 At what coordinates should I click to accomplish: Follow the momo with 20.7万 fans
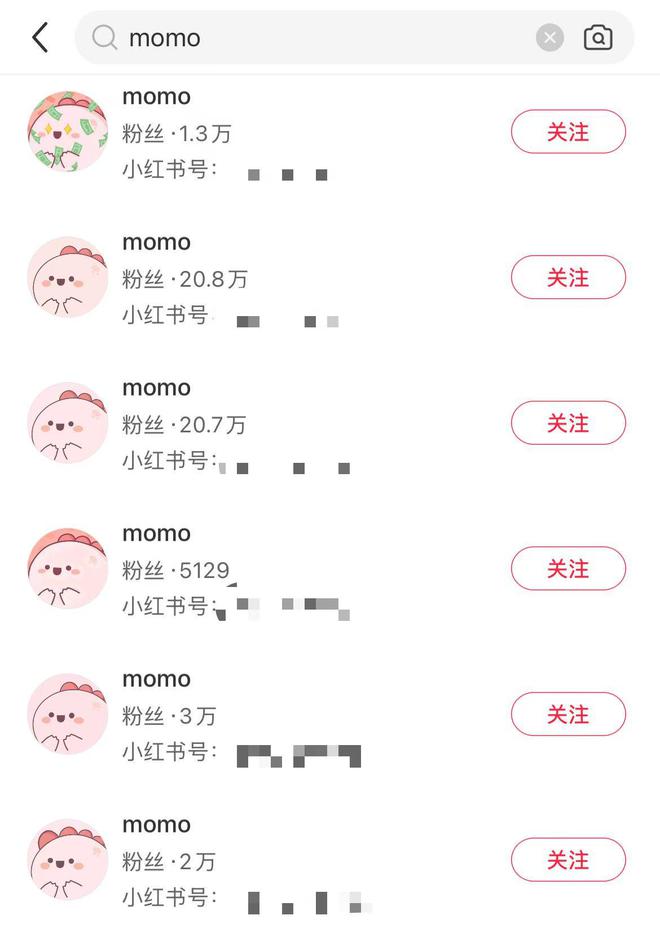(568, 424)
